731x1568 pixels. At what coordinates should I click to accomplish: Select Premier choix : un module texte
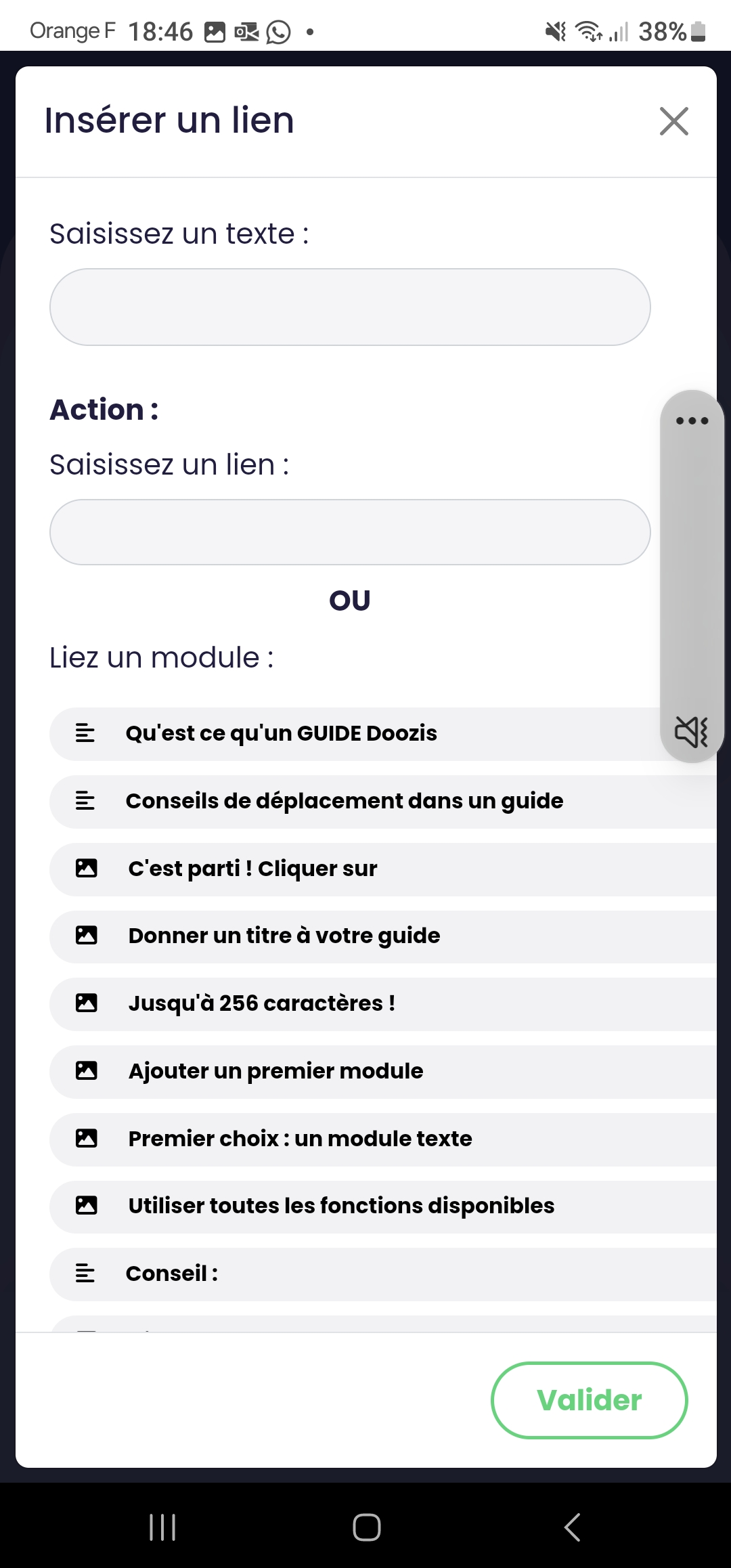(383, 1139)
